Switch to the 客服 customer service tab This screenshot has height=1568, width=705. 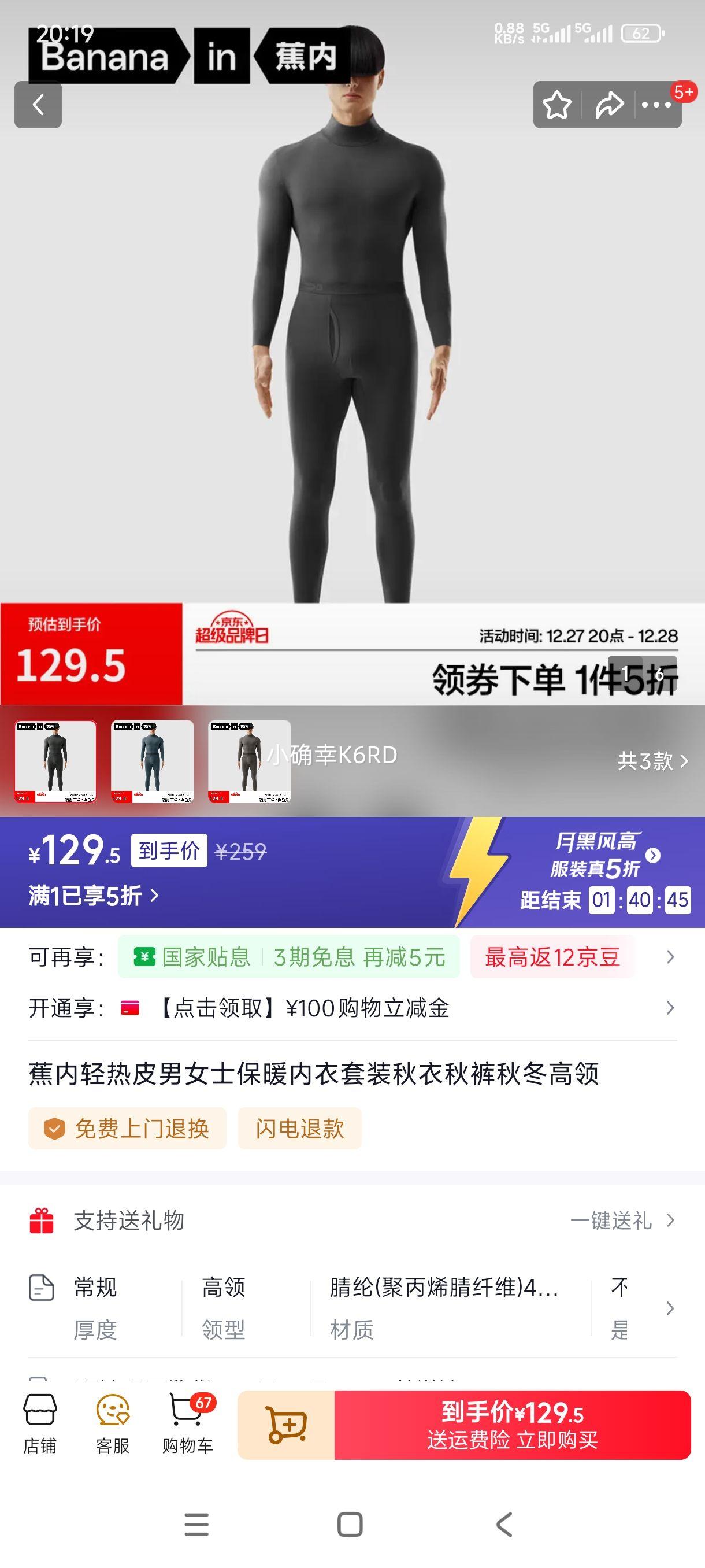coord(113,1418)
